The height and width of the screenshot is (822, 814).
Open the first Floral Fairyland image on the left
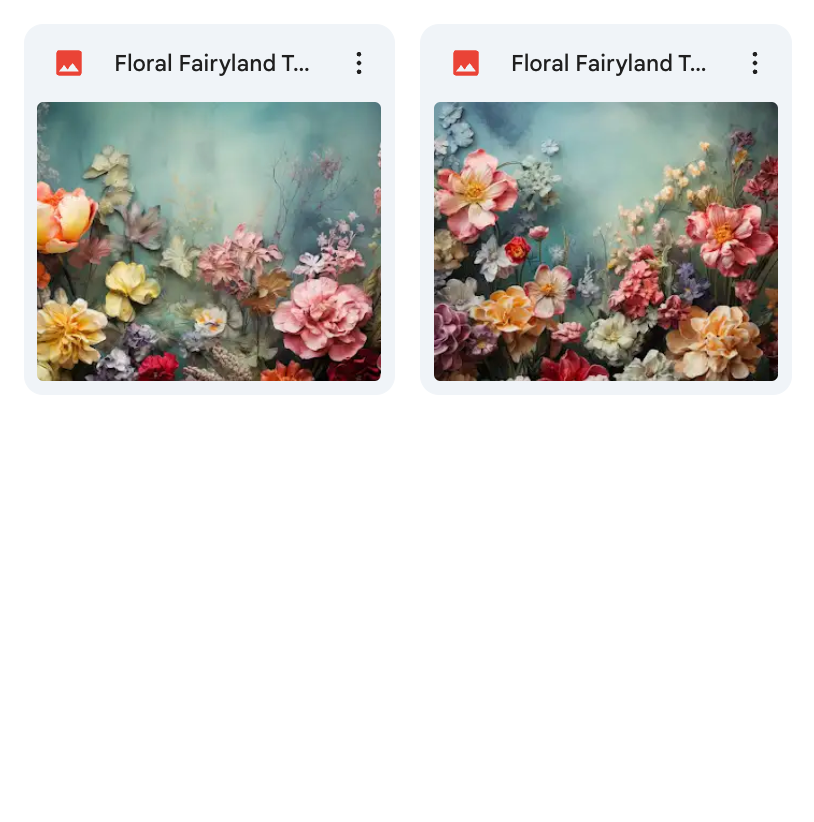(x=209, y=241)
